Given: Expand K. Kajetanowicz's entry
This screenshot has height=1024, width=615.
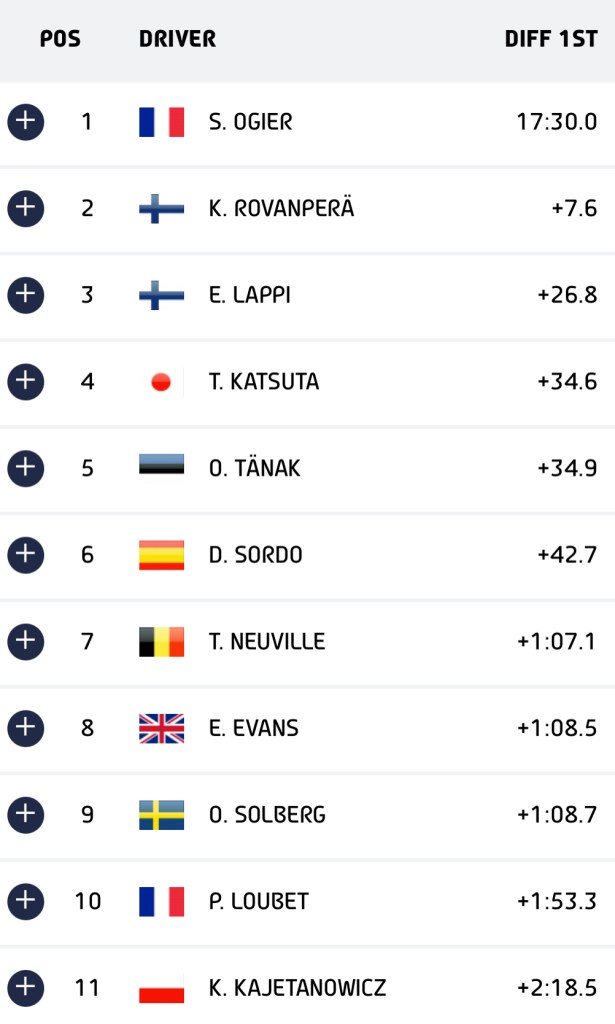Looking at the screenshot, I should (25, 987).
